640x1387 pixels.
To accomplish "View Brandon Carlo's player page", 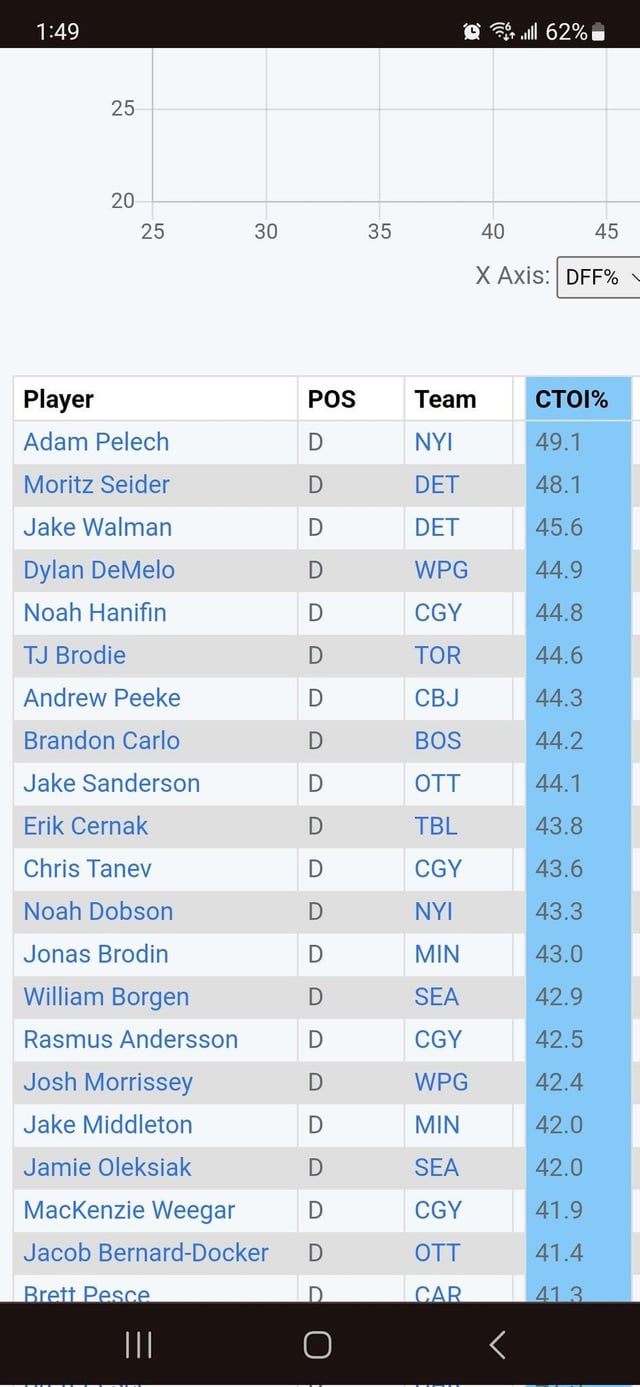I will 102,741.
